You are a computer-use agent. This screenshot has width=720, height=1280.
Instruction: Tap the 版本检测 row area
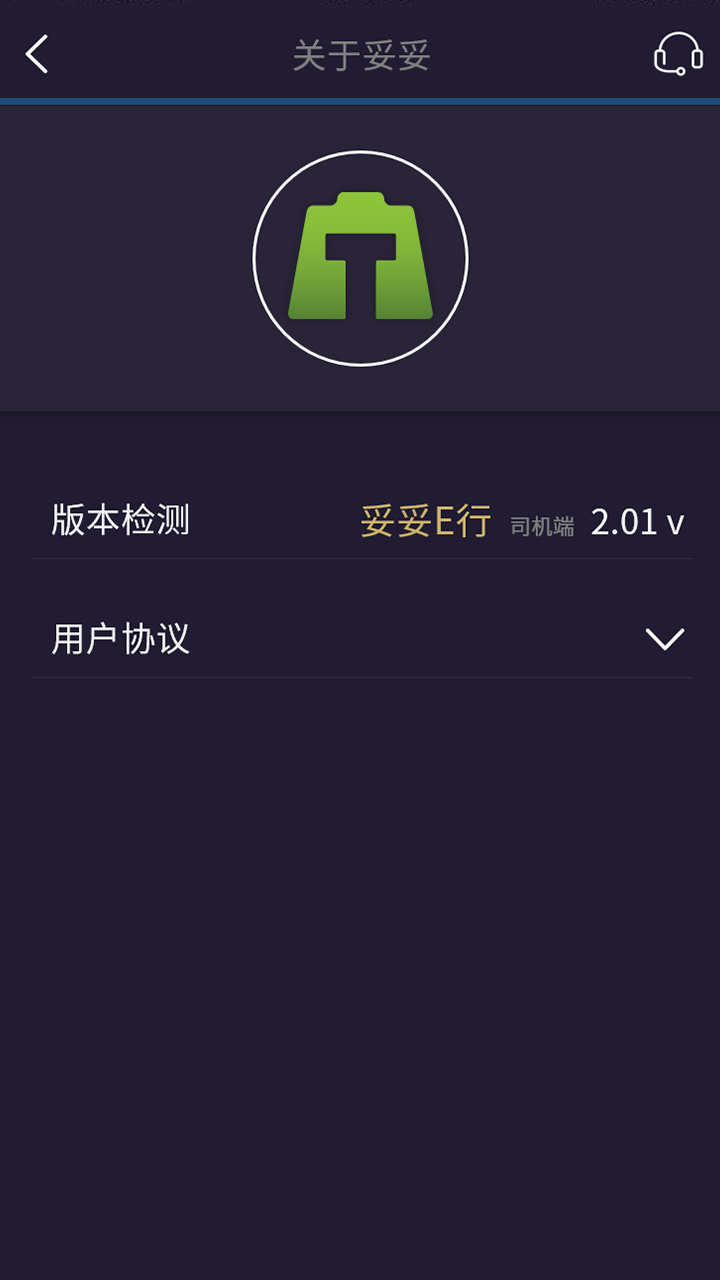pos(360,520)
